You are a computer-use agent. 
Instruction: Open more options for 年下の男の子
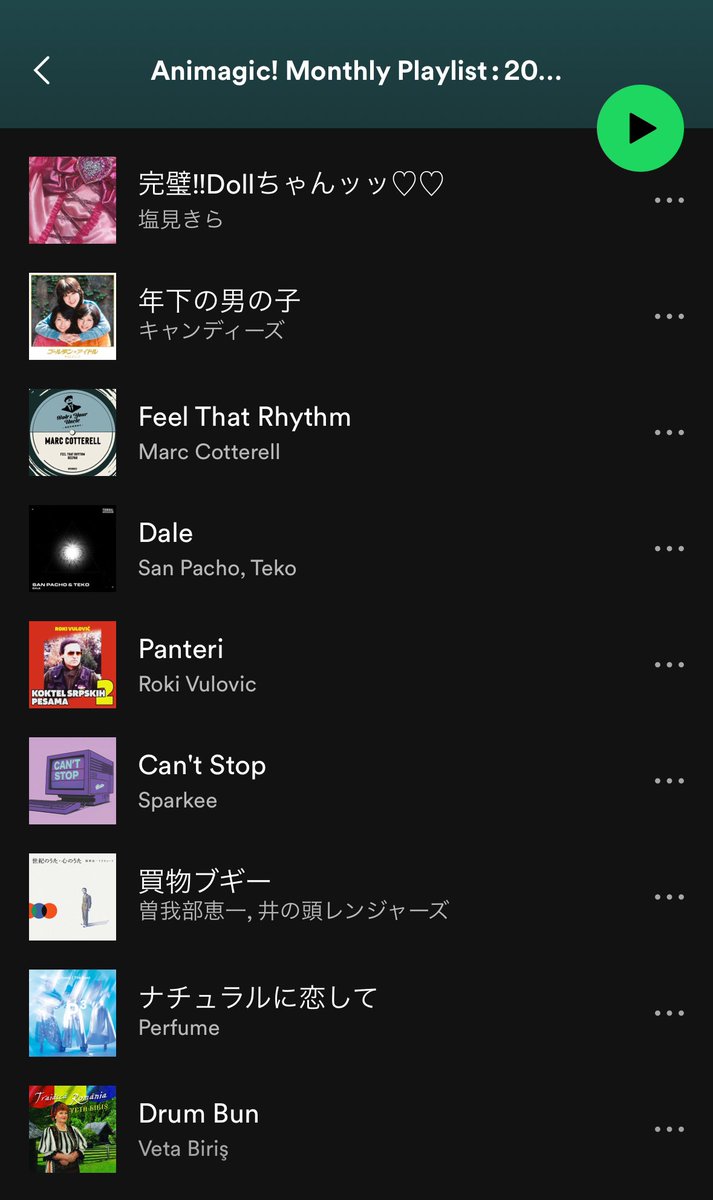point(669,316)
